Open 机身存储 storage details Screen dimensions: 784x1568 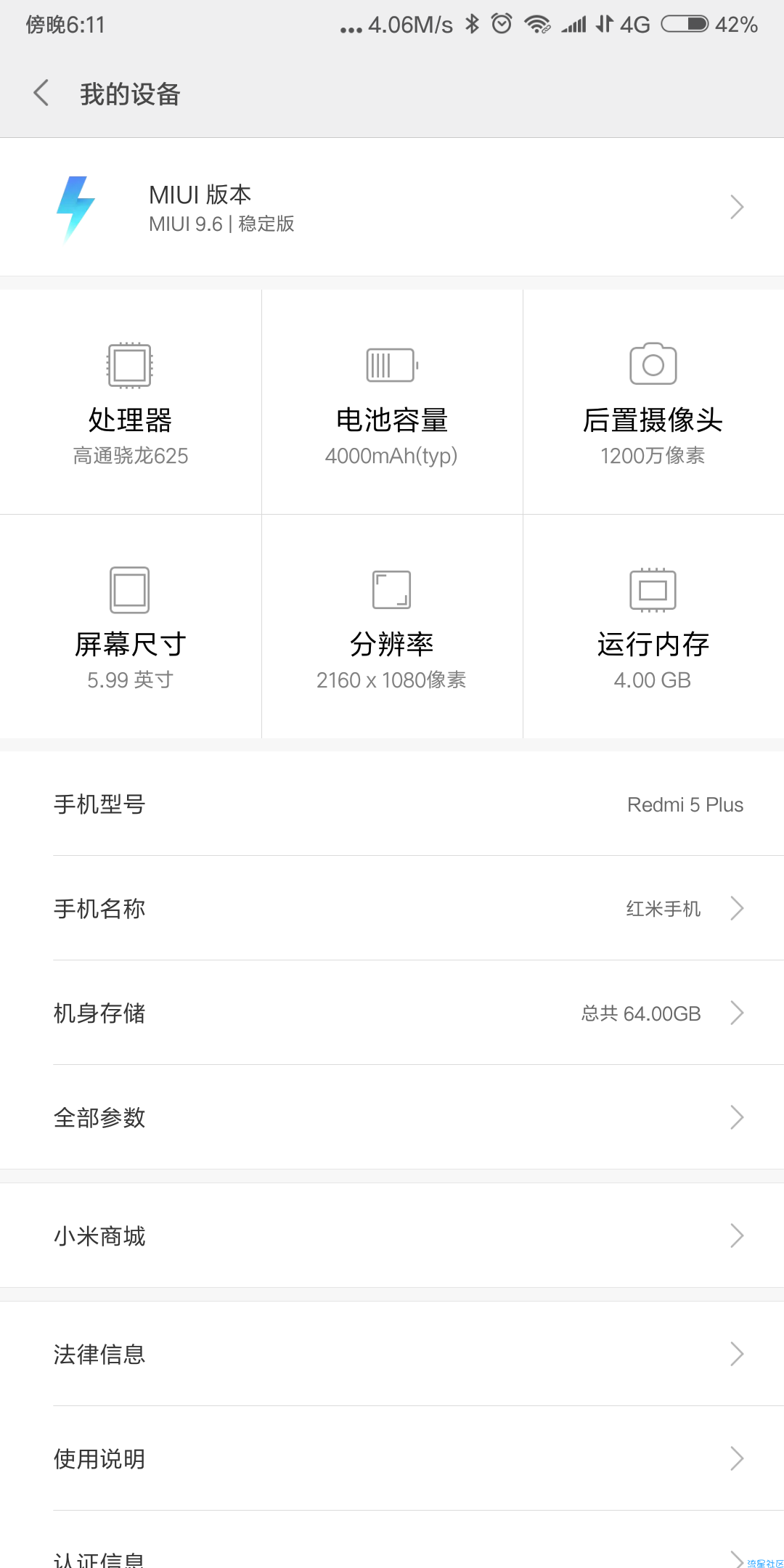tap(392, 1013)
